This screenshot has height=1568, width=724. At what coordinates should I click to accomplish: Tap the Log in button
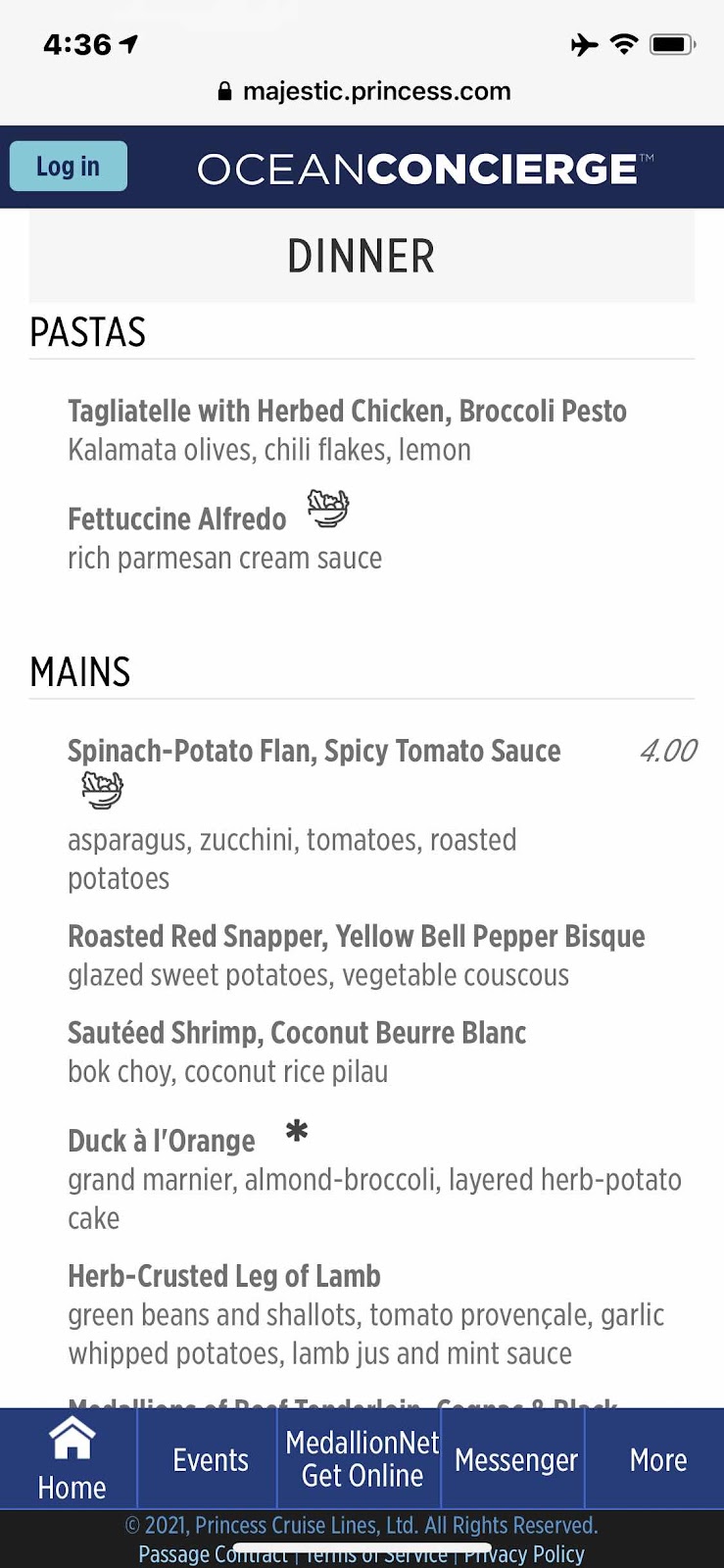[x=68, y=166]
